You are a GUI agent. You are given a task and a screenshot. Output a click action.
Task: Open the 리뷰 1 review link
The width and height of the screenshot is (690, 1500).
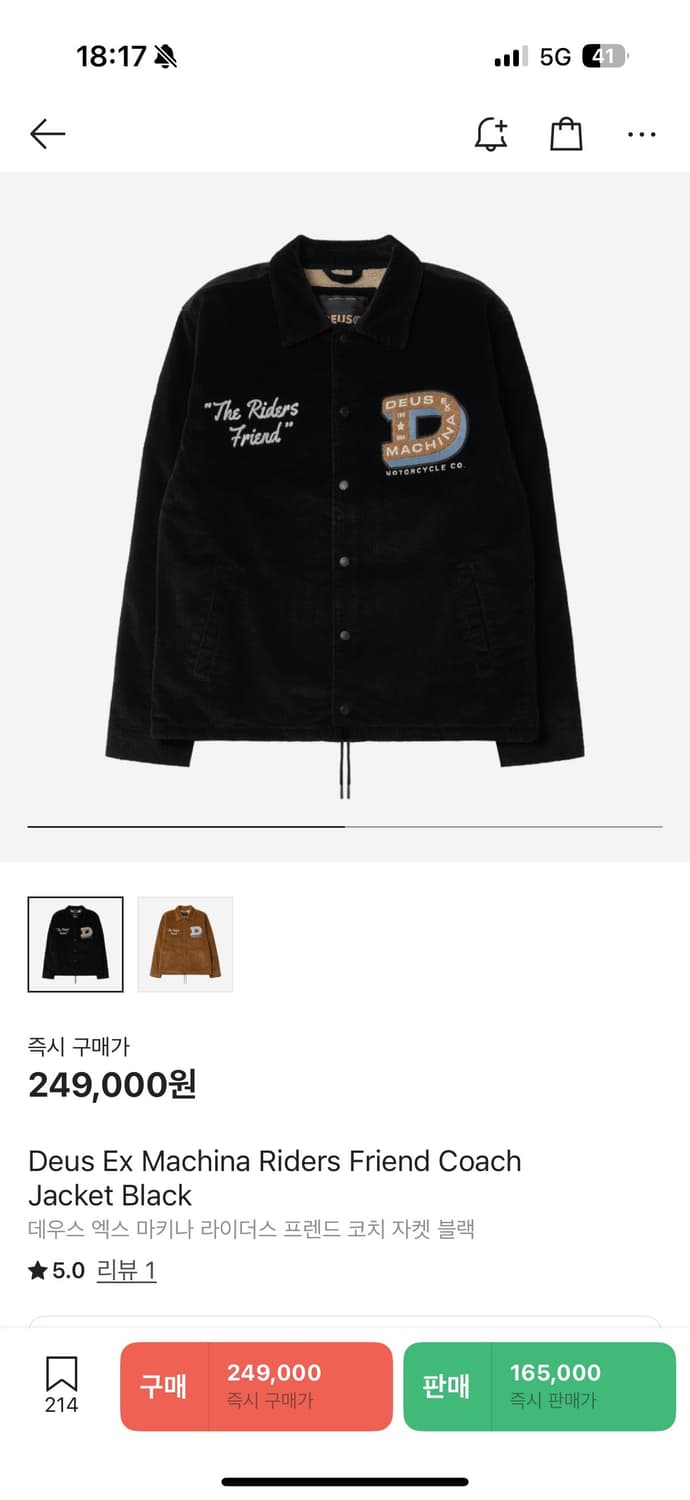(x=126, y=1271)
